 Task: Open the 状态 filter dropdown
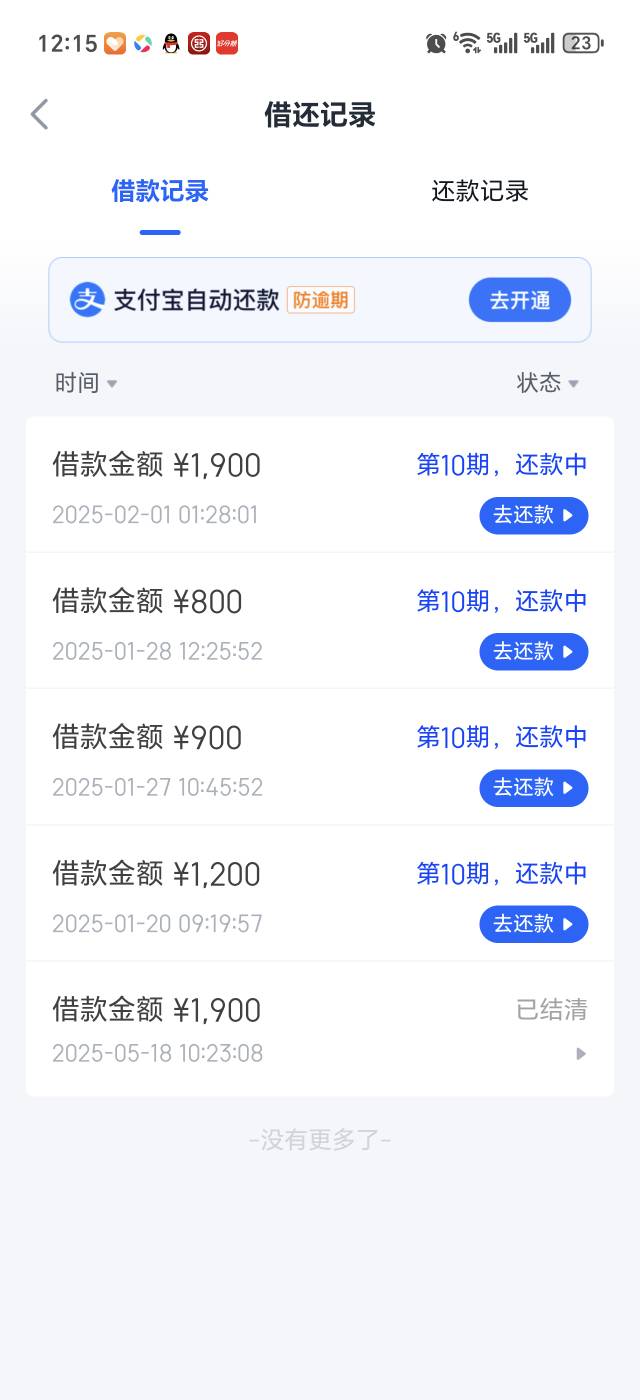pyautogui.click(x=548, y=383)
